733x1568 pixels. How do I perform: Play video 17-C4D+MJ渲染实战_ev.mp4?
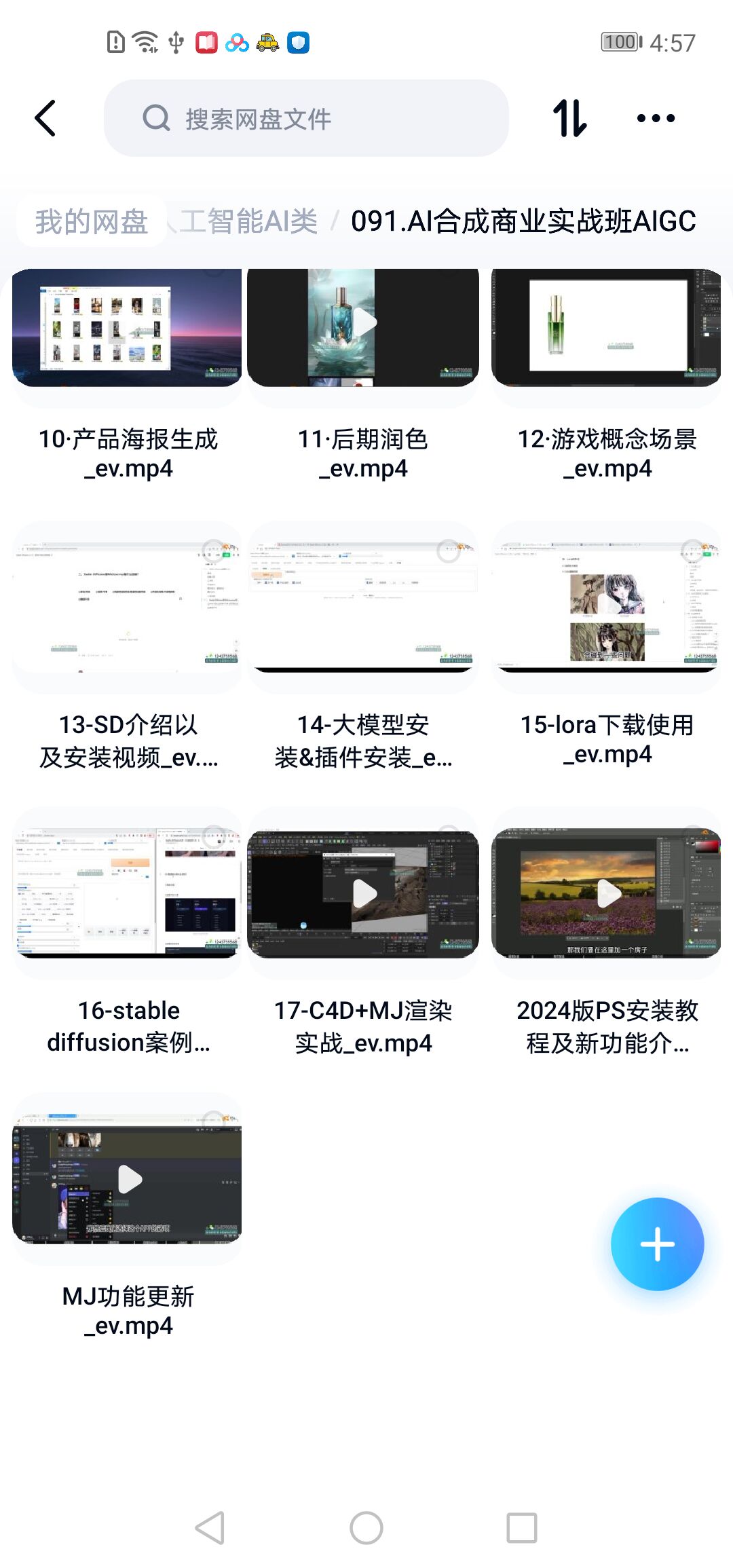[x=364, y=893]
